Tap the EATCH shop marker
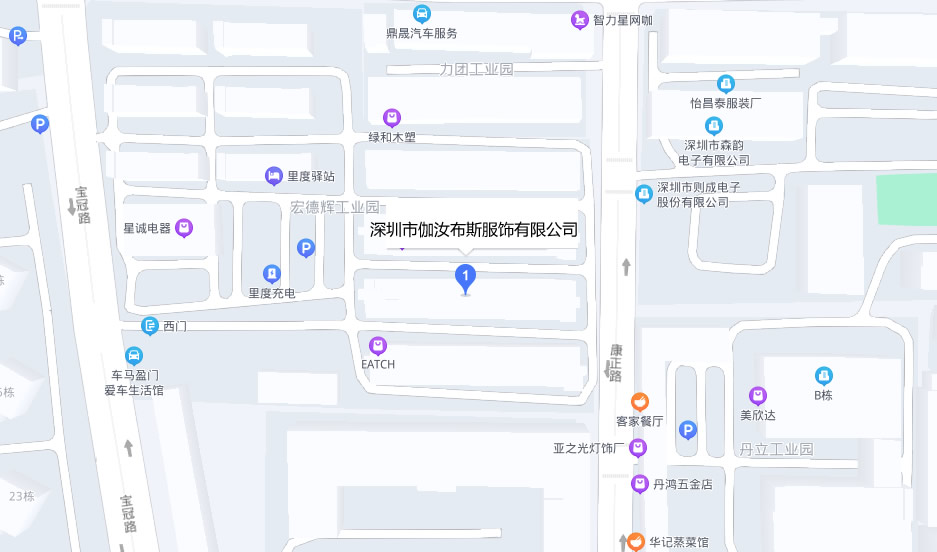Screen dimensions: 937x552 point(378,346)
